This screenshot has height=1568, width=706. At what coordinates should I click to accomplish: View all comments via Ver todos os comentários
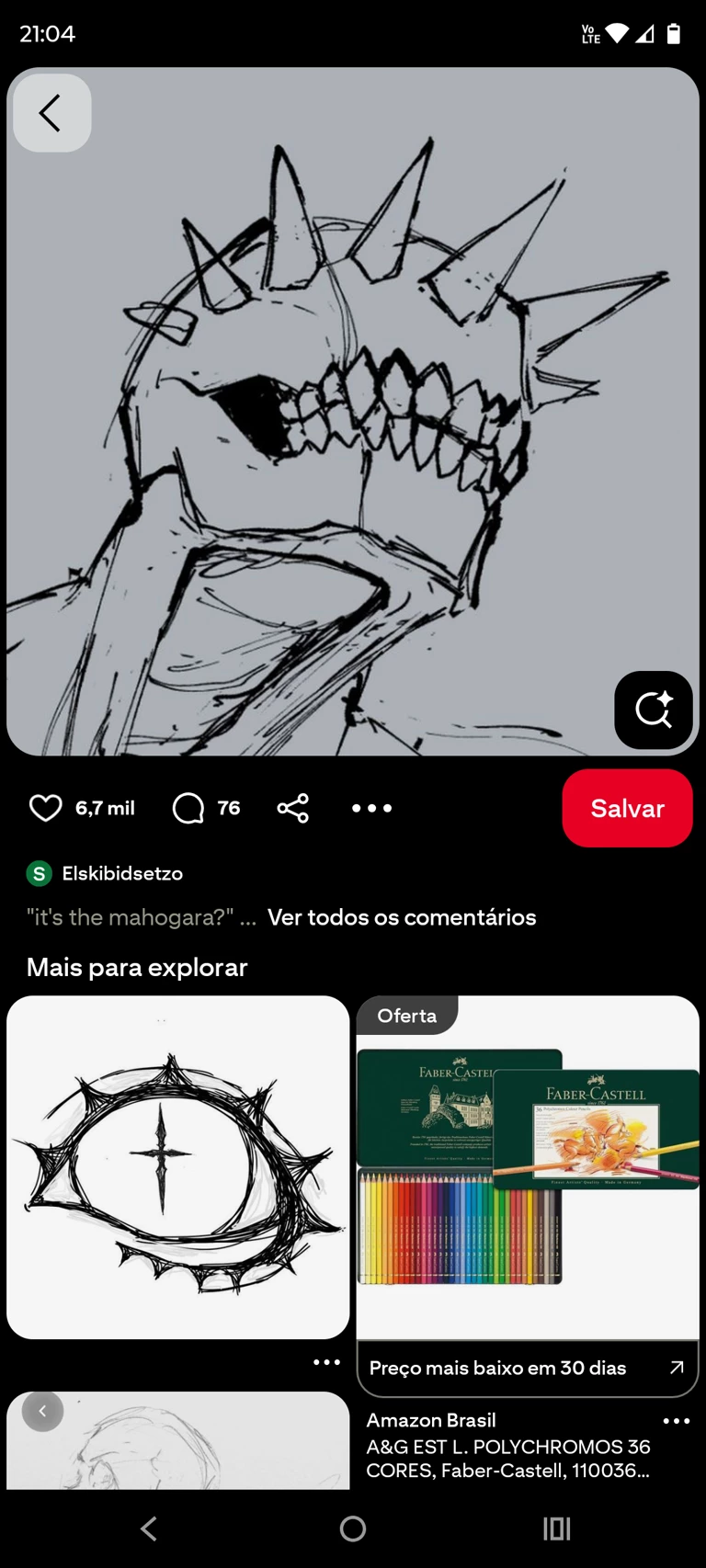[402, 917]
